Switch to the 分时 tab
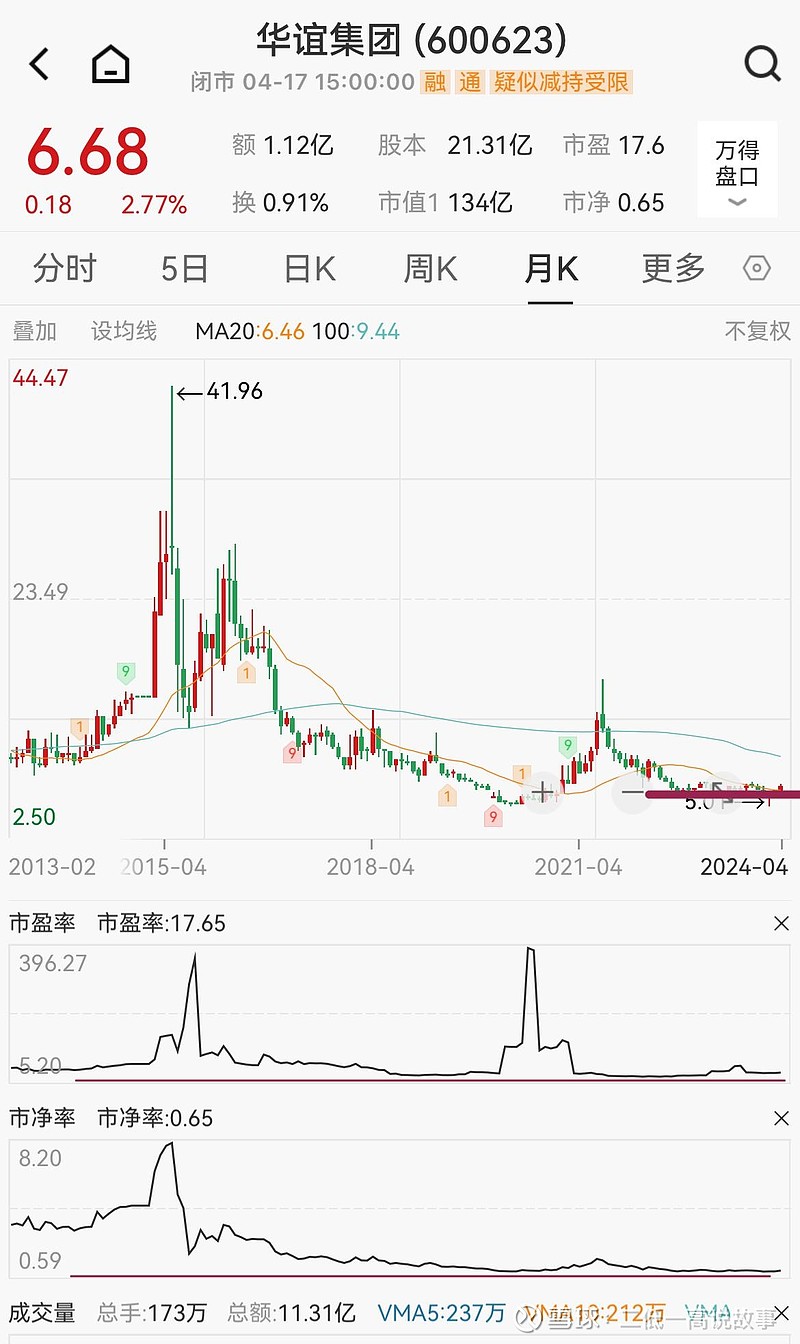 point(65,268)
